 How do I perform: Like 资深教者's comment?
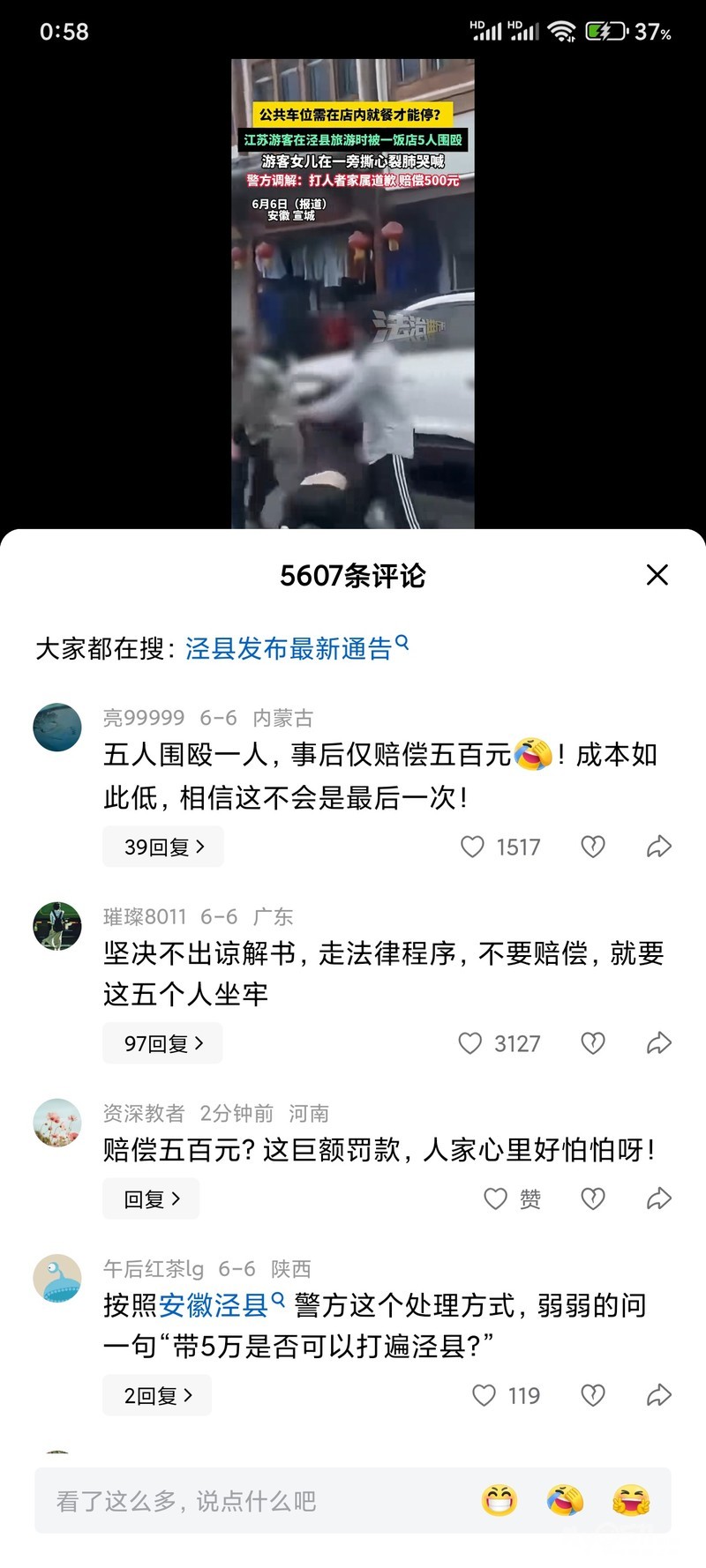click(x=497, y=1198)
